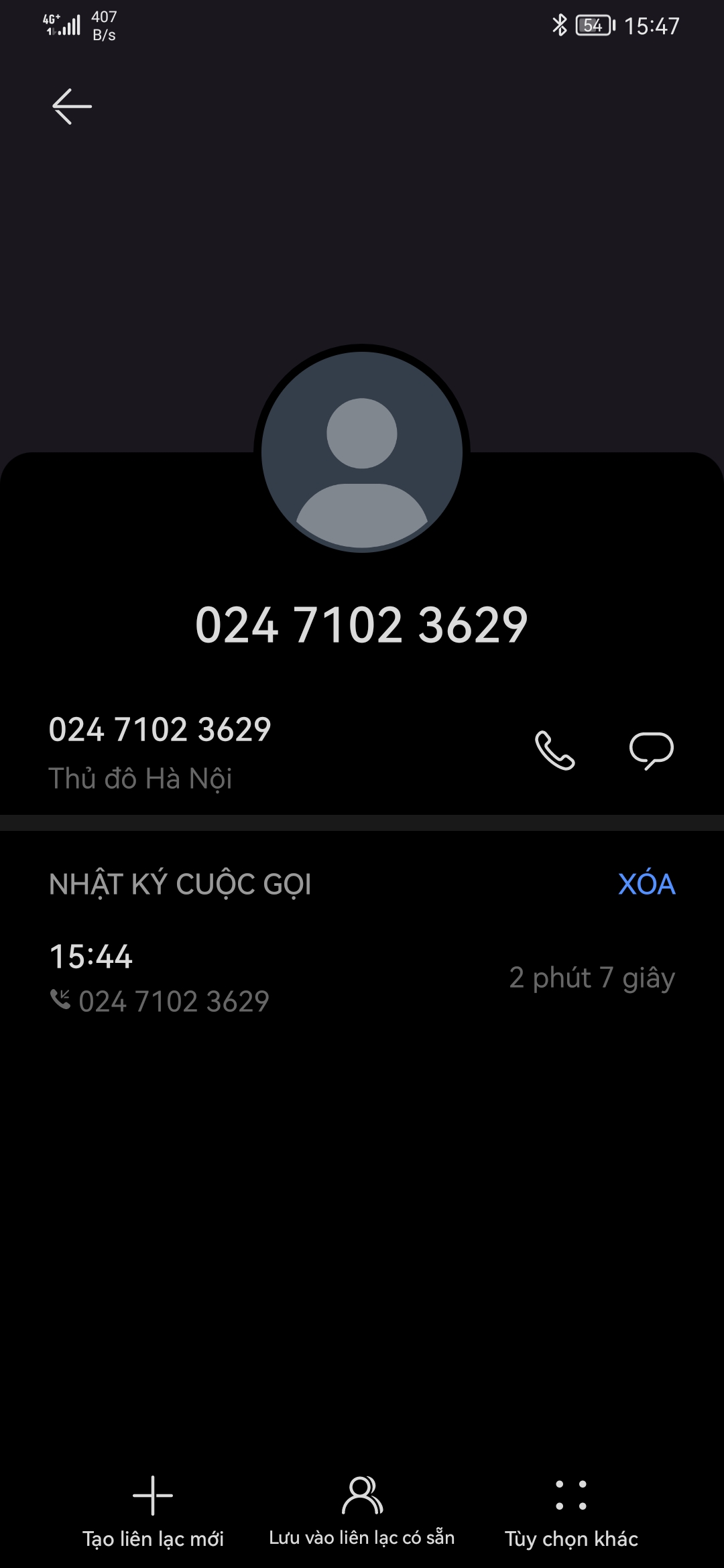Go back using the arrow icon
This screenshot has height=1568, width=724.
click(x=72, y=107)
